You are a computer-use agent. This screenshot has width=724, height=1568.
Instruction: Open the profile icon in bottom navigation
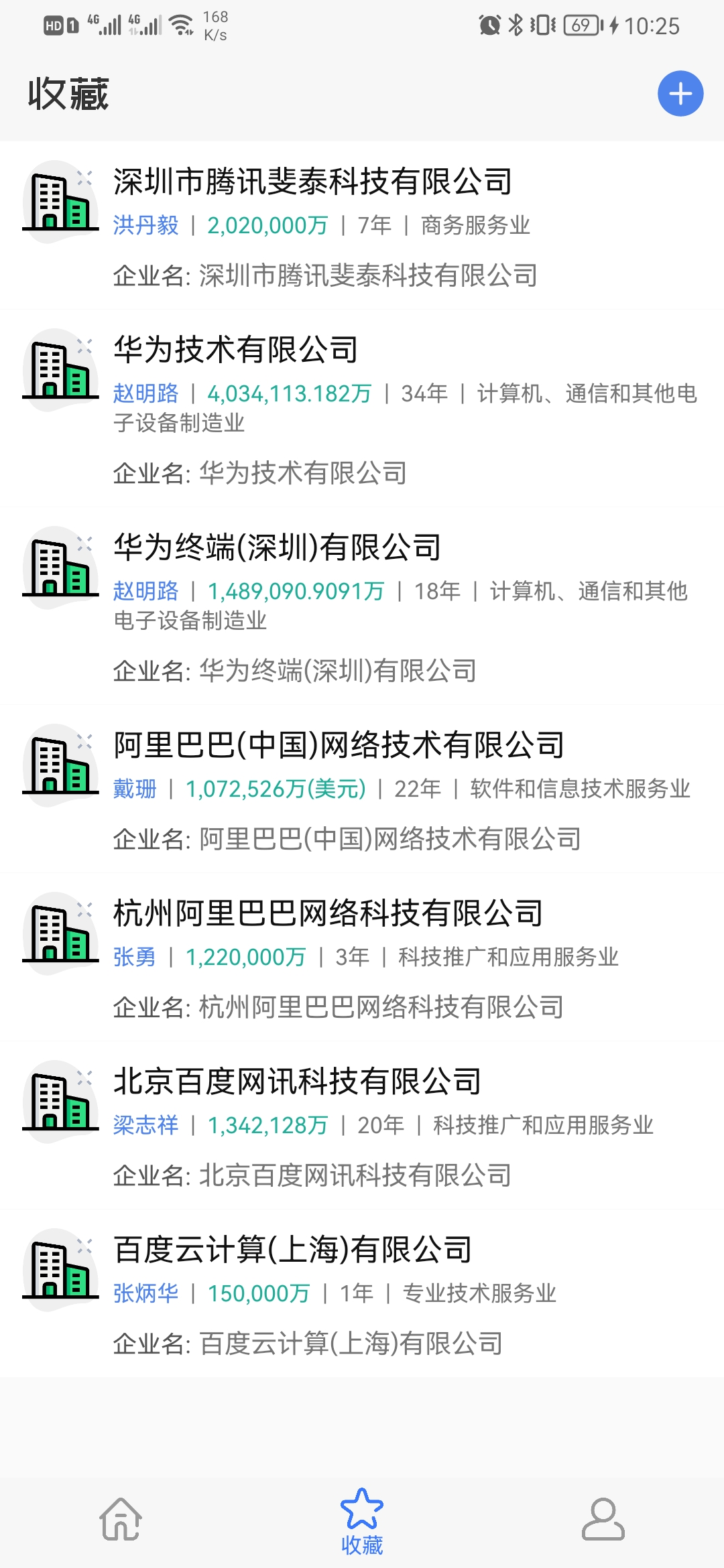point(603,1520)
